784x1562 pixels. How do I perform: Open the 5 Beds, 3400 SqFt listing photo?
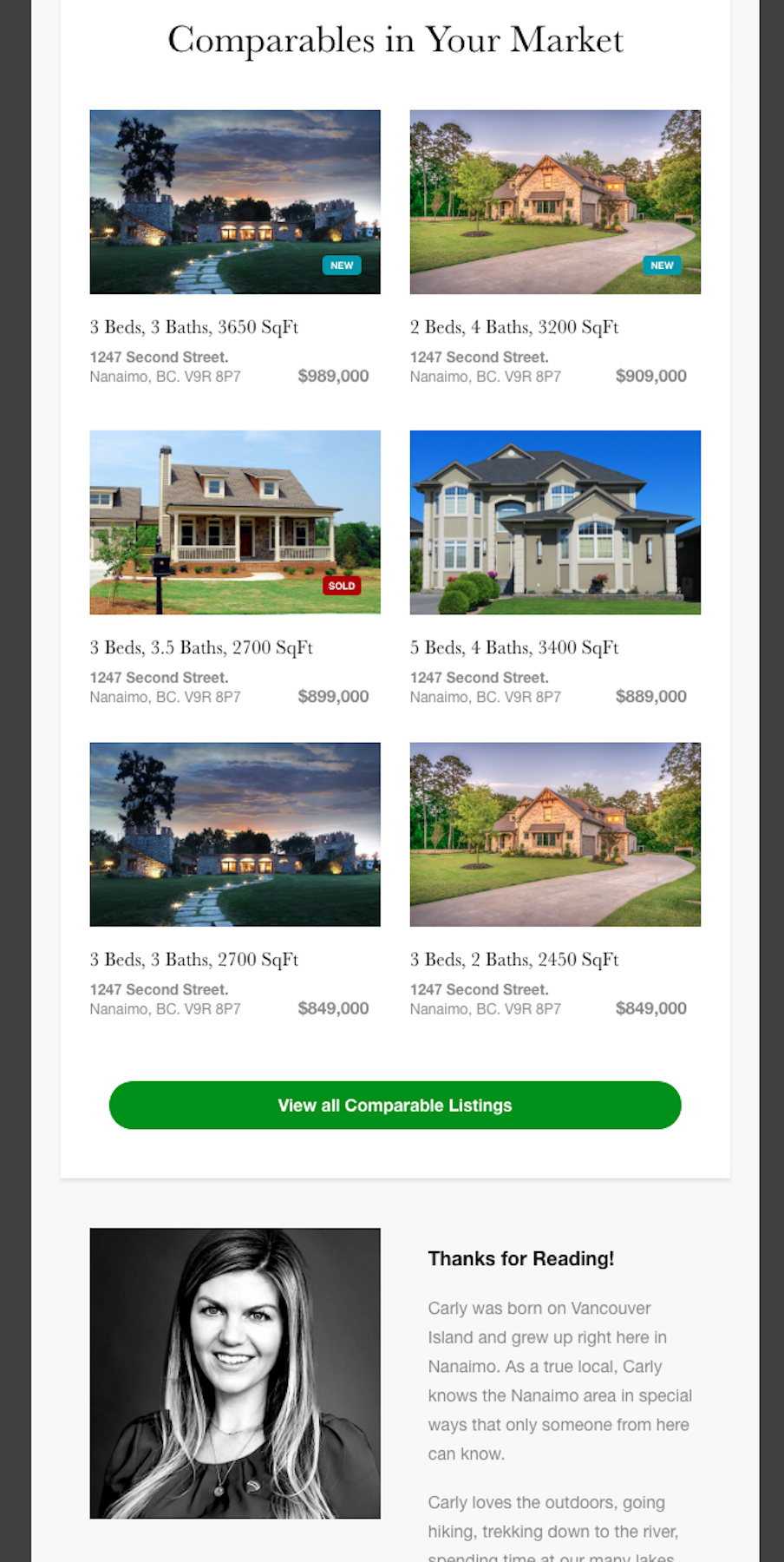[x=555, y=522]
